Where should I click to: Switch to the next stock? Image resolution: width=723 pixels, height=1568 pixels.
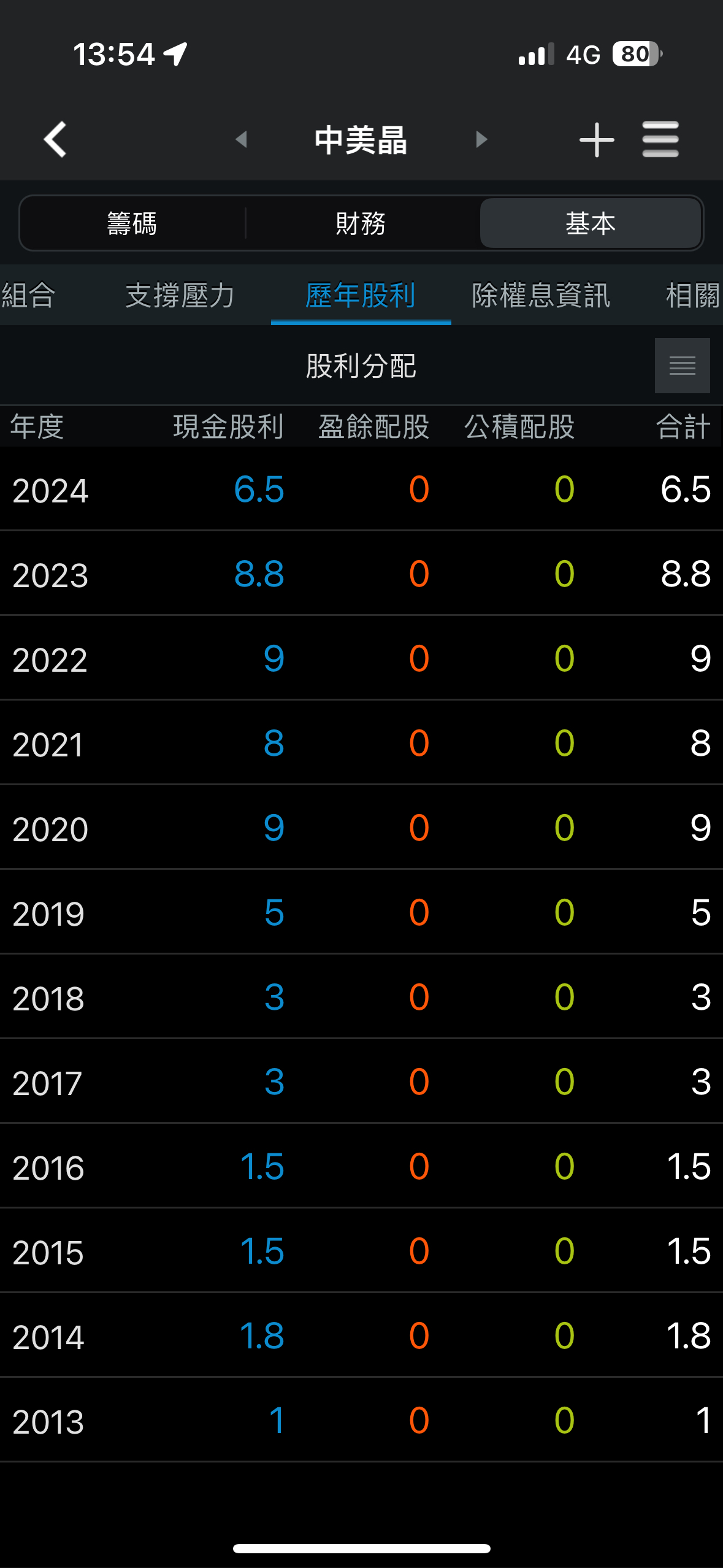pos(481,139)
